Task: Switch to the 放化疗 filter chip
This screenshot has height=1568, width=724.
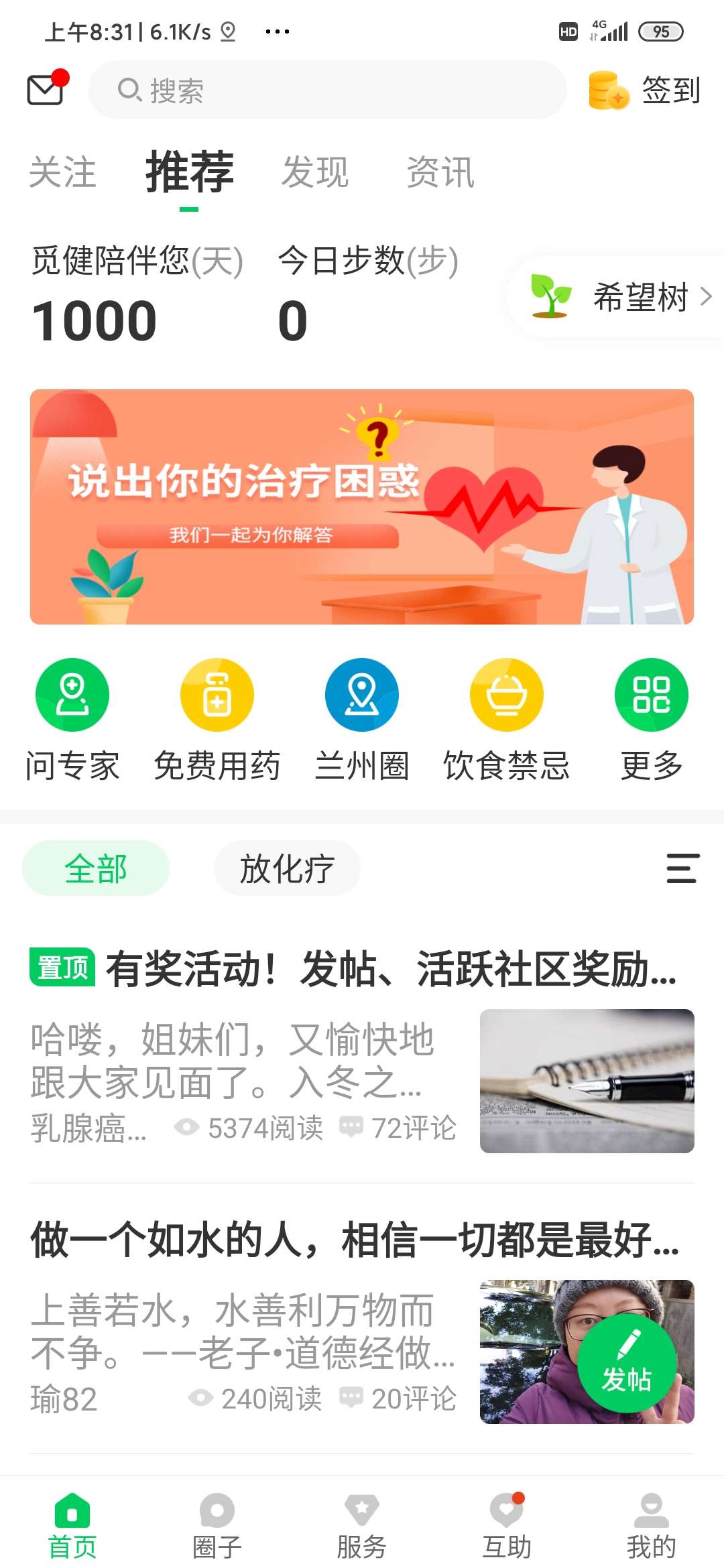Action: 287,867
